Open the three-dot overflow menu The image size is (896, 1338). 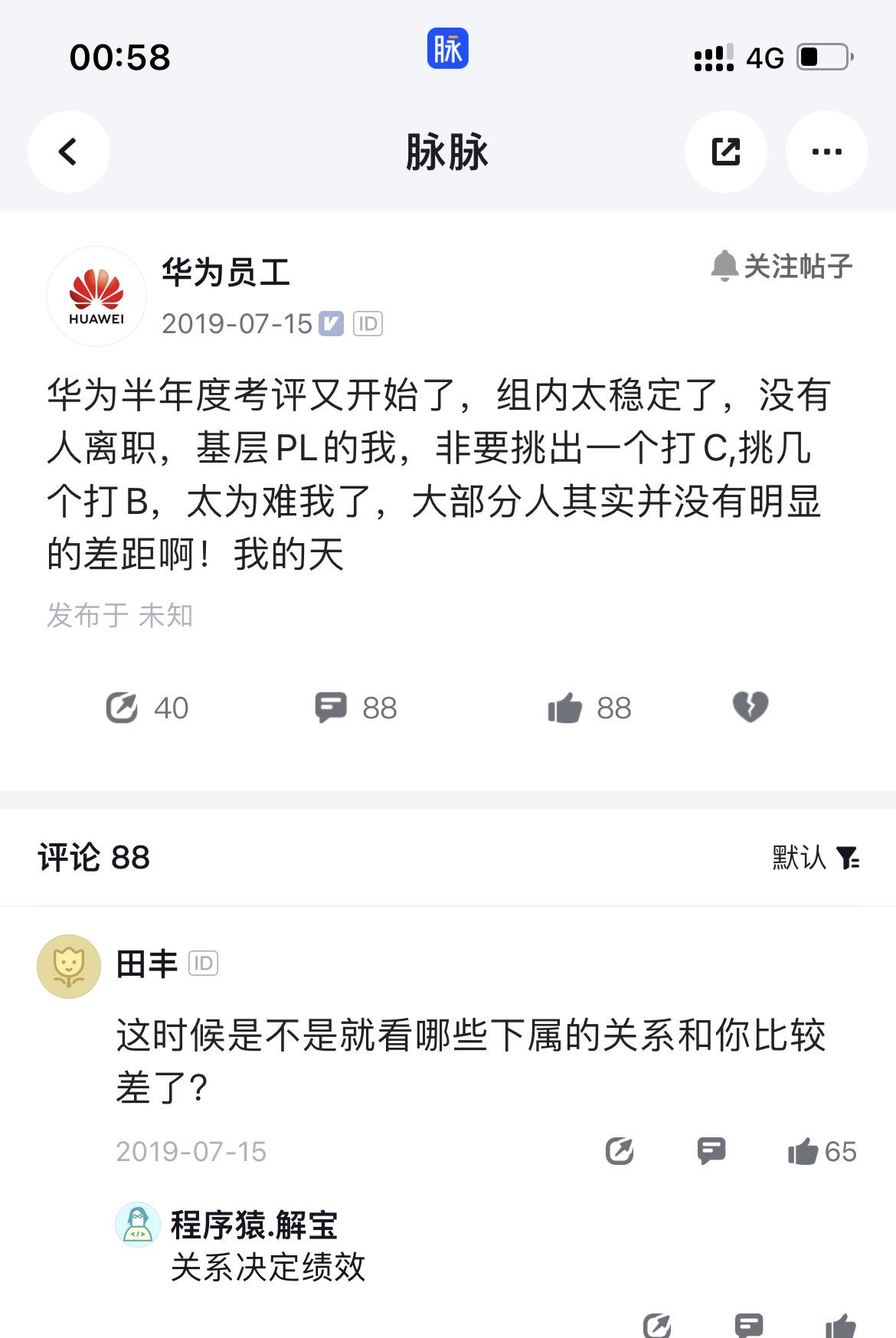click(826, 152)
